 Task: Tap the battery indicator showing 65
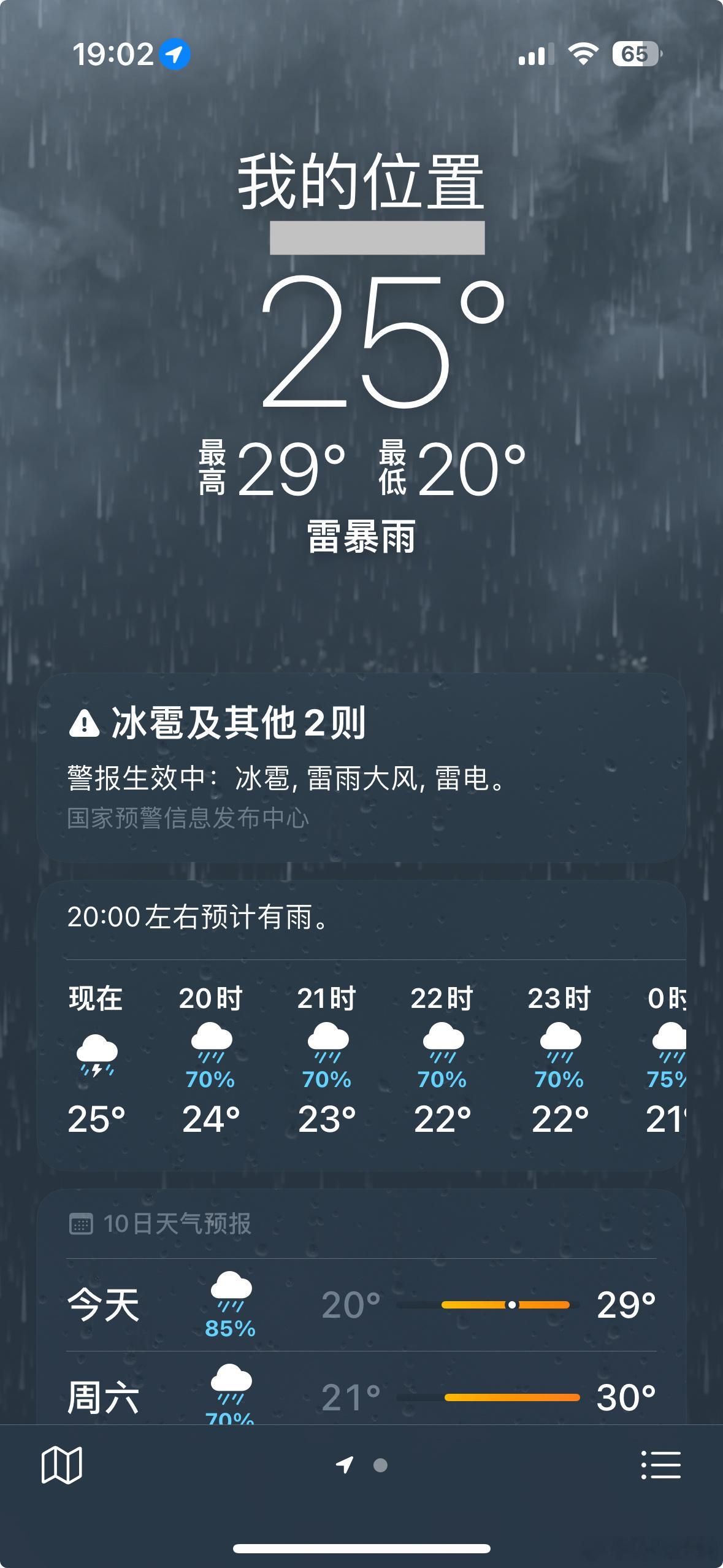(x=634, y=53)
